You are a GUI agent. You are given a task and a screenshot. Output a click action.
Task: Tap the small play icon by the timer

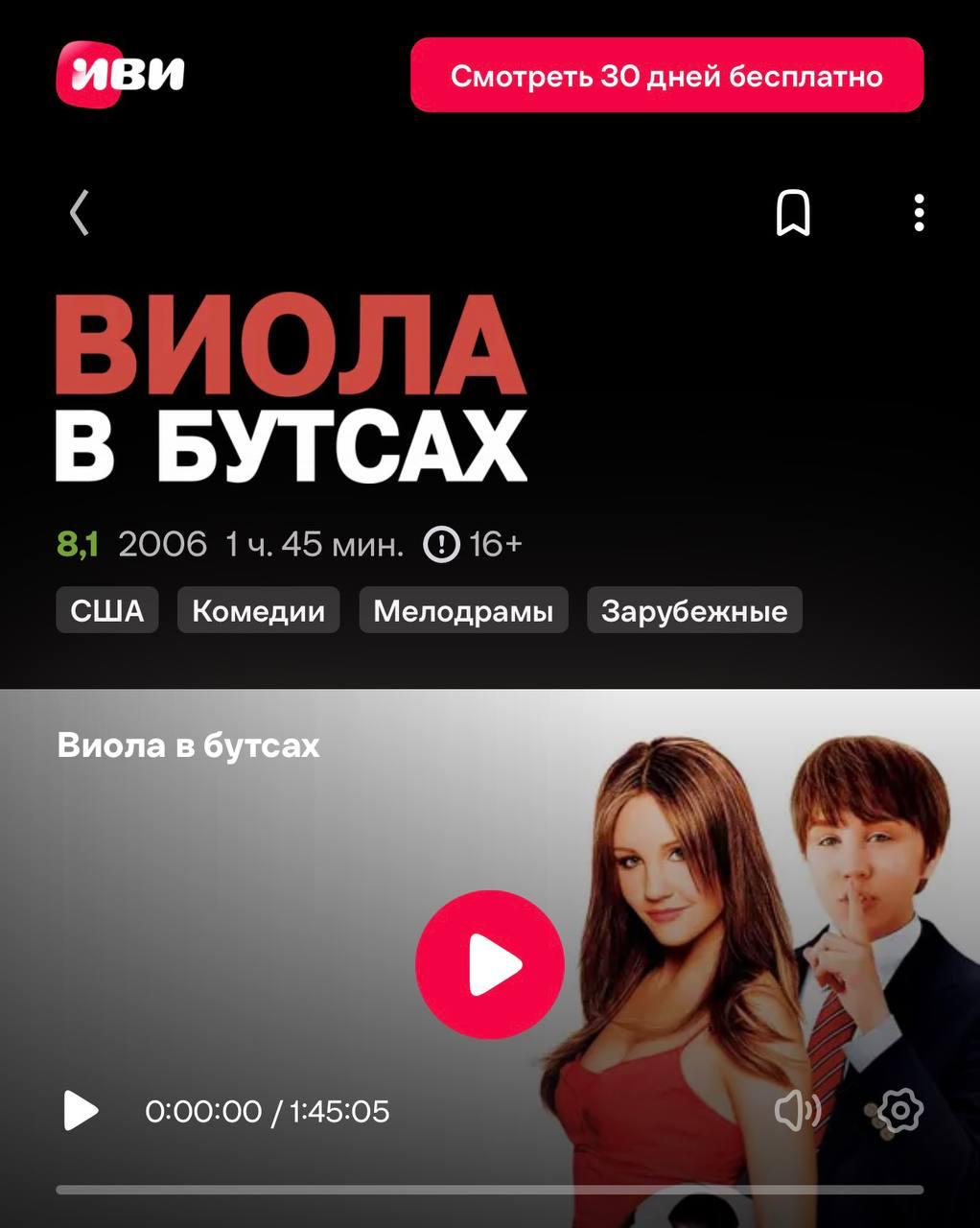pyautogui.click(x=81, y=1111)
